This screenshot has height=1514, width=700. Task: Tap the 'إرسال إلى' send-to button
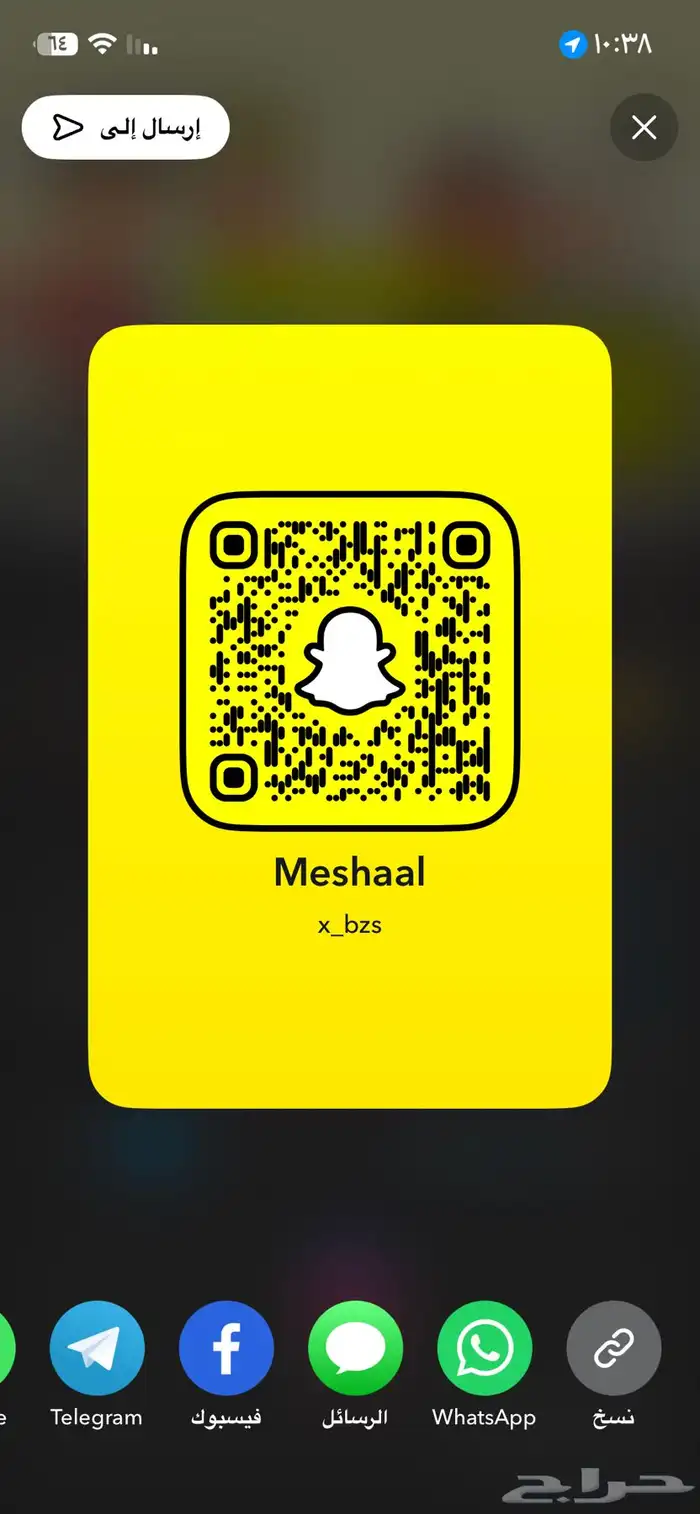click(x=125, y=127)
